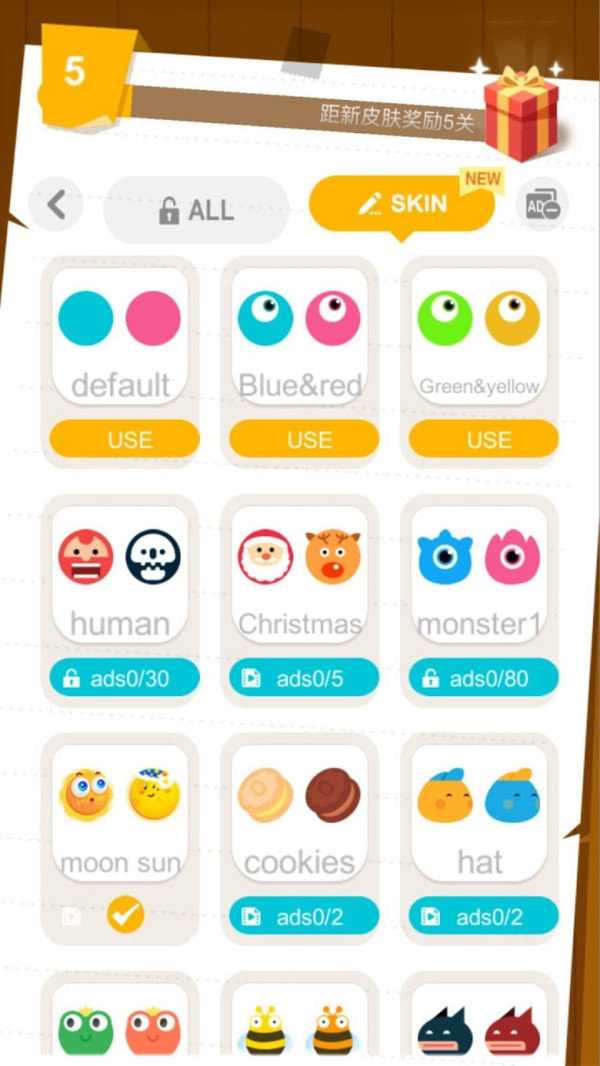Select the SKIN tab
This screenshot has width=600, height=1066.
click(x=401, y=204)
